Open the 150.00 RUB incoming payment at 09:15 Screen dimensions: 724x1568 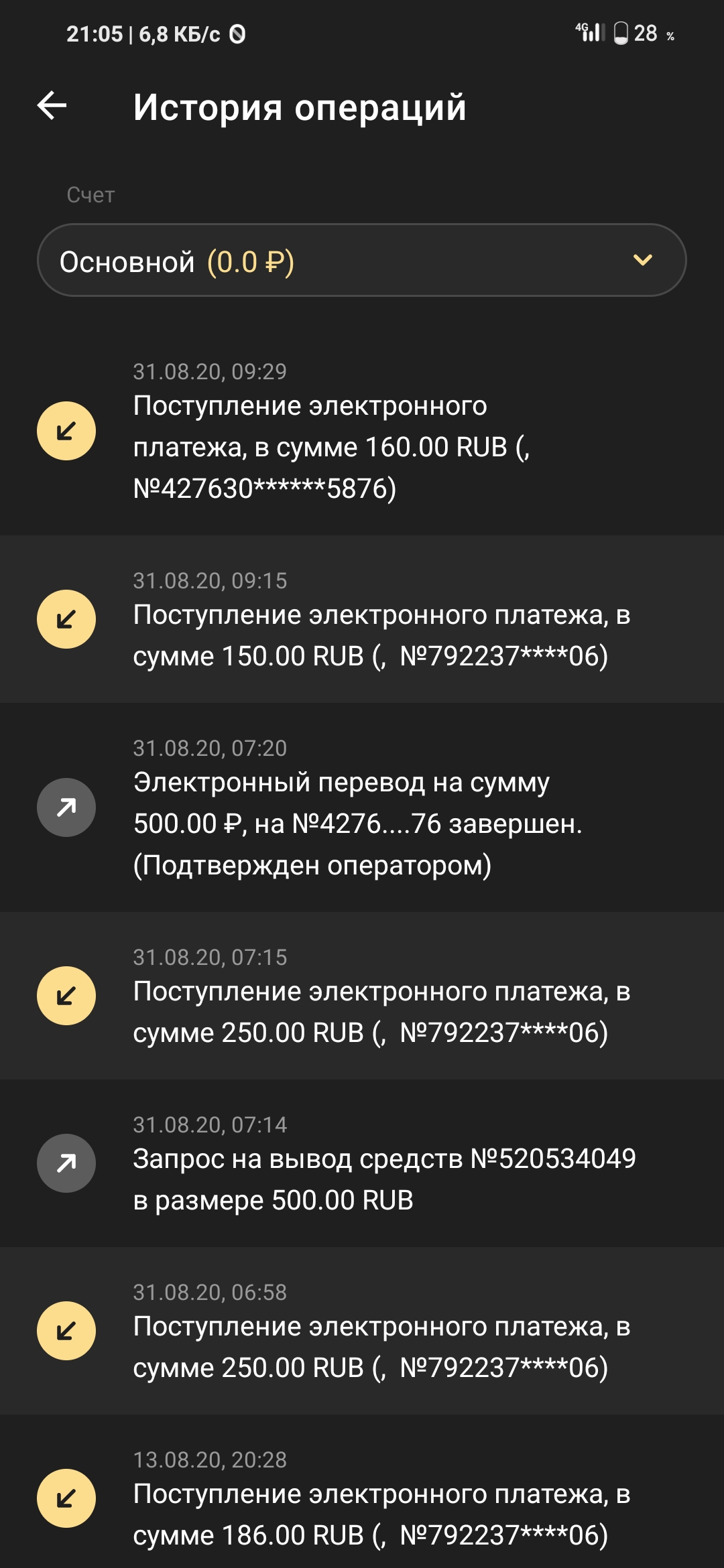[x=362, y=620]
